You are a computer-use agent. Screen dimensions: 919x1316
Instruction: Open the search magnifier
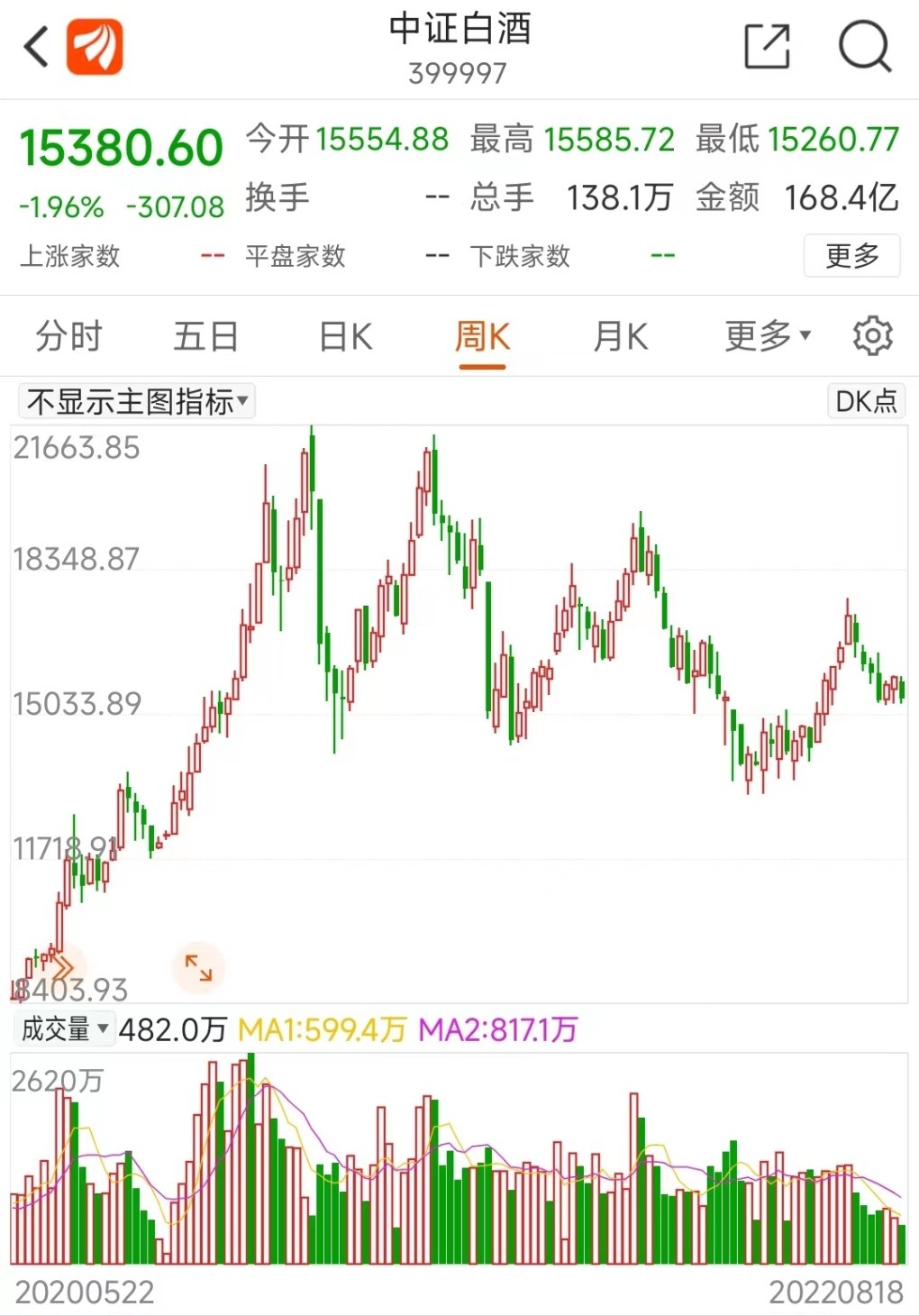pos(865,47)
